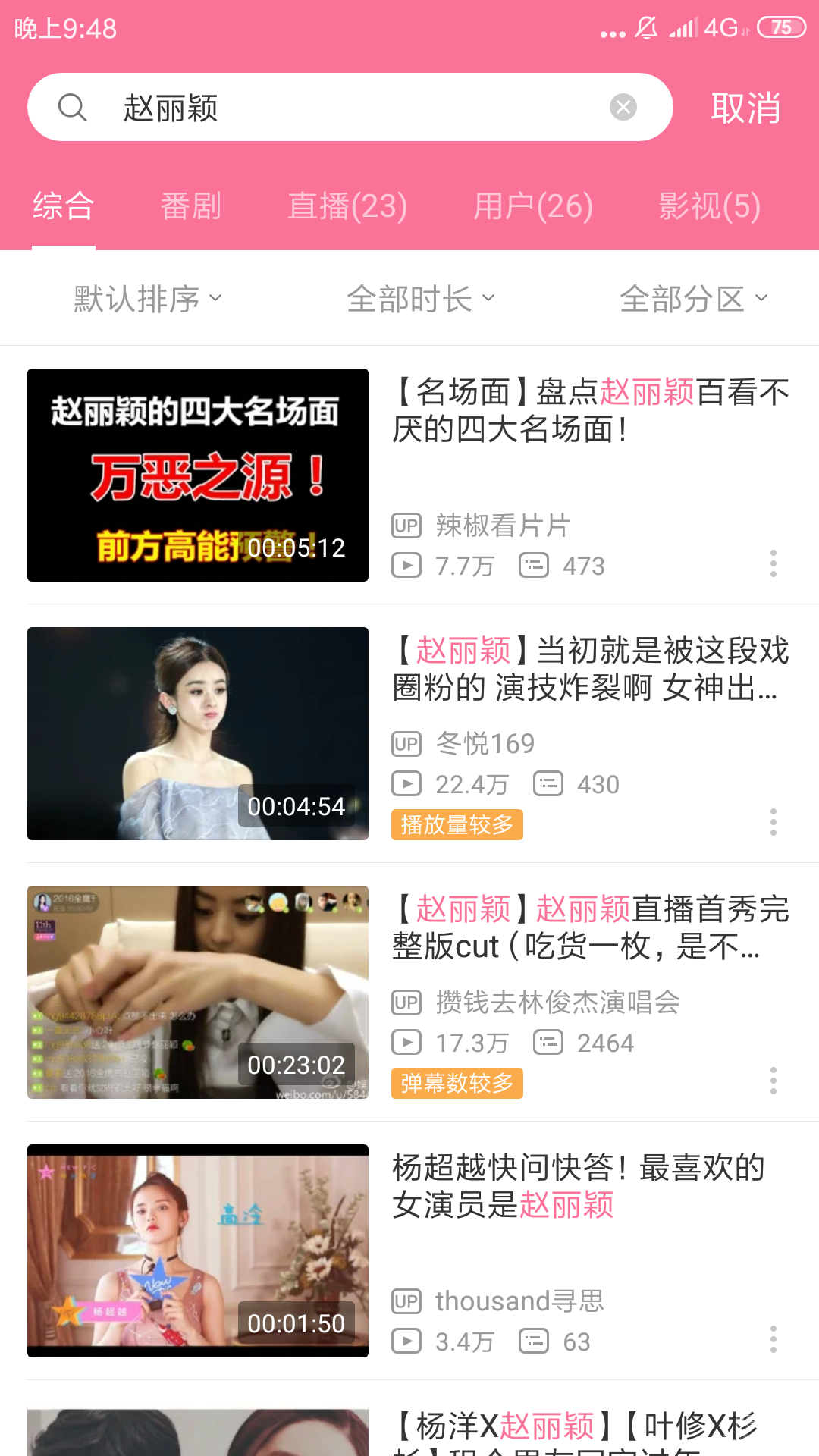Expand the 全部时长 duration filter
Viewport: 819px width, 1456px height.
[421, 297]
